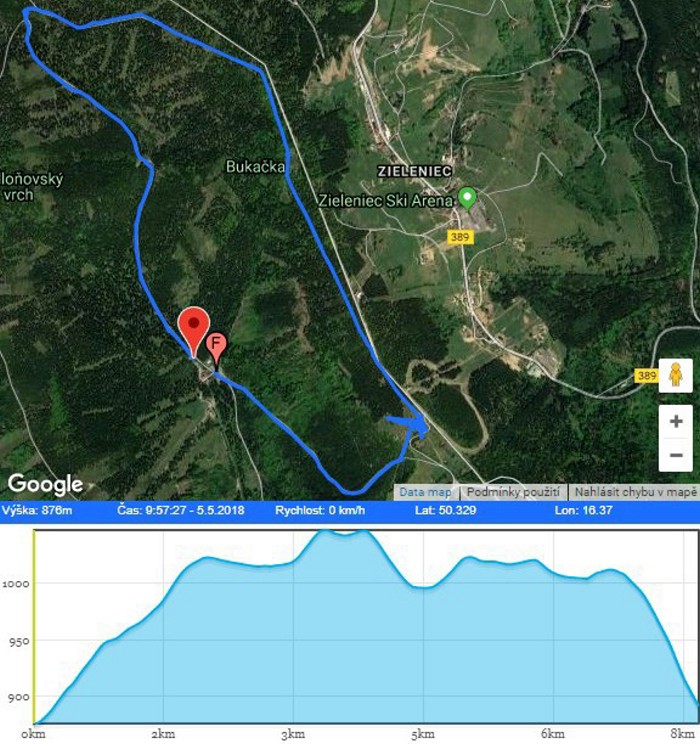Open Nahlásit chybu v mapě link
The width and height of the screenshot is (700, 744).
(635, 492)
